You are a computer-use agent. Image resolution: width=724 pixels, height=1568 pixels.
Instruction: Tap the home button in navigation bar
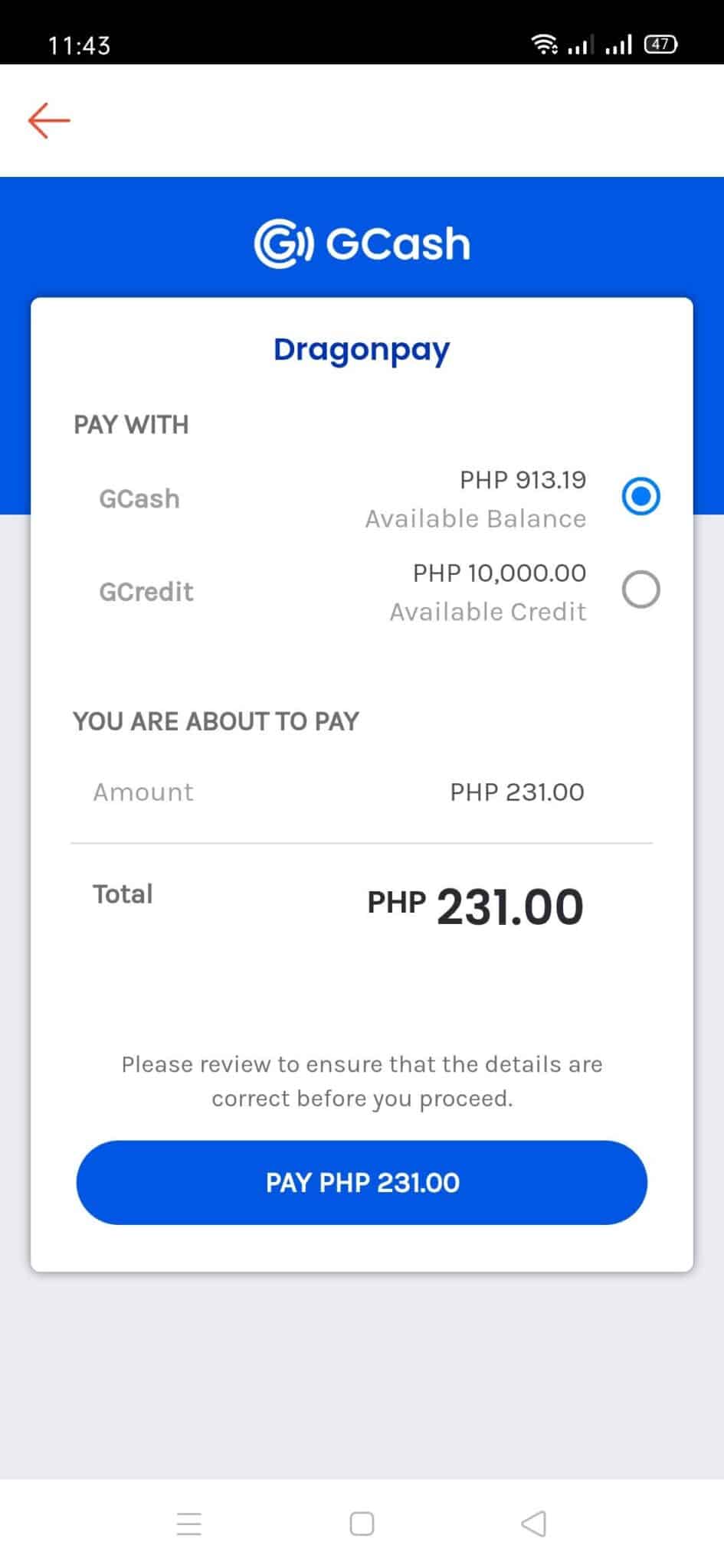(x=360, y=1524)
